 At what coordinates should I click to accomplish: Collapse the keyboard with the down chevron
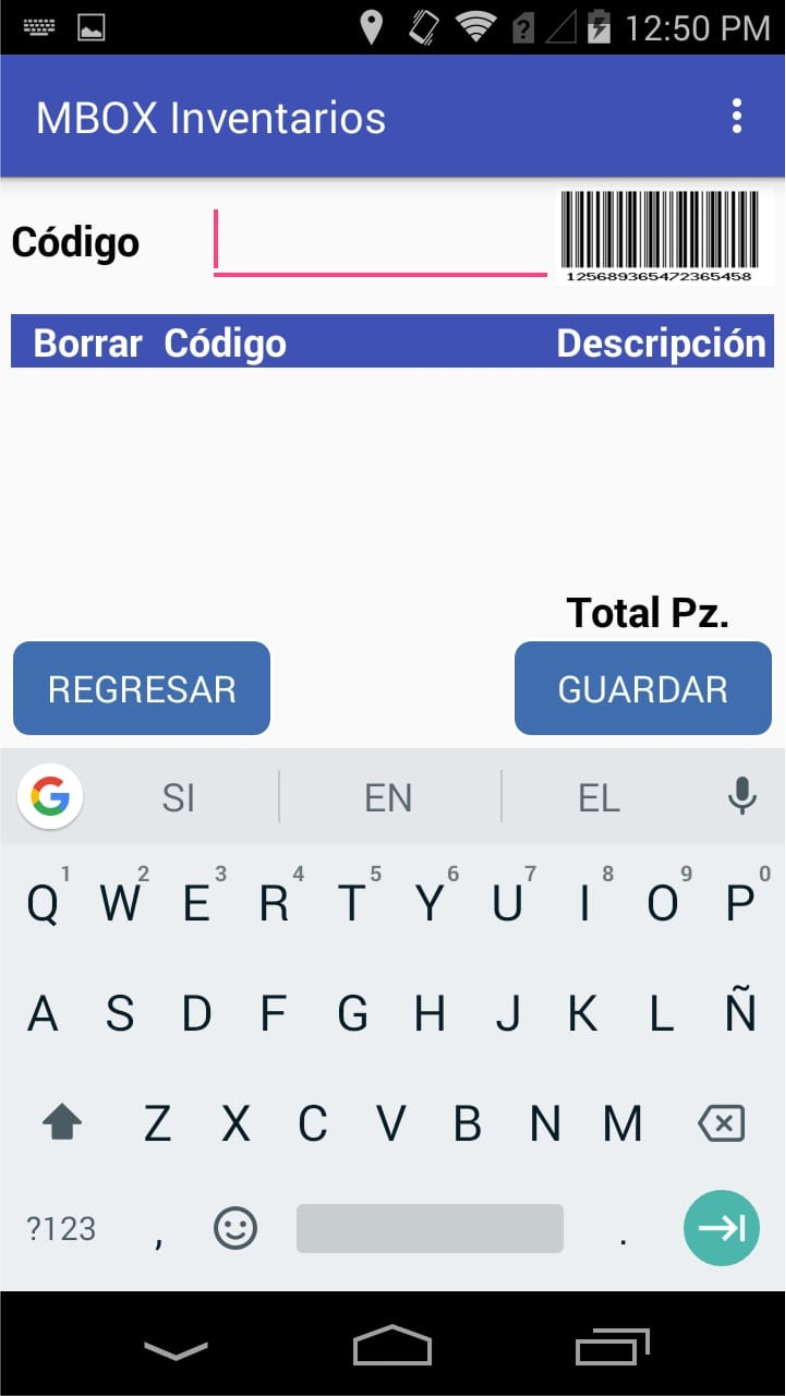(176, 1349)
